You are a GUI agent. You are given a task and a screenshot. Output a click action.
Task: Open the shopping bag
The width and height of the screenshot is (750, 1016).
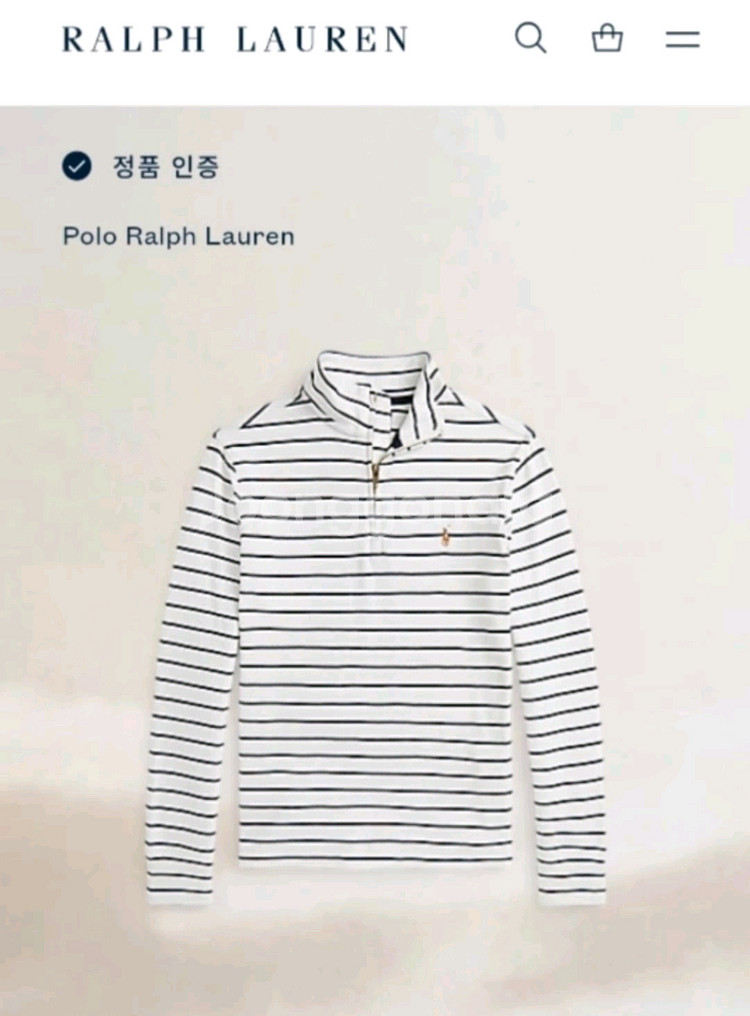point(607,39)
